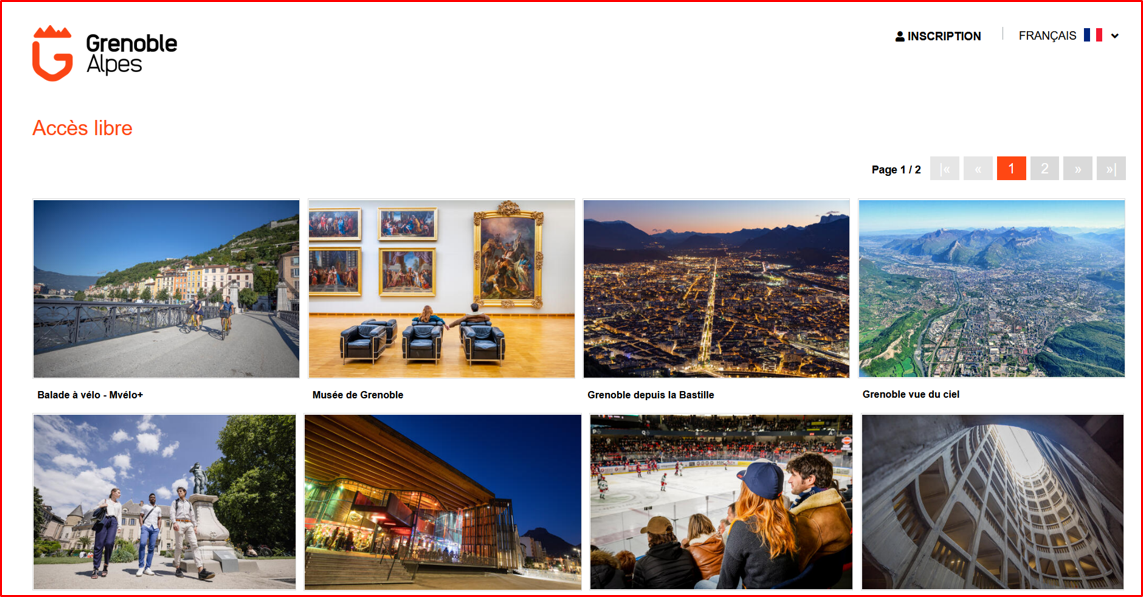The image size is (1143, 597).
Task: Go to the first page arrow
Action: tap(944, 169)
